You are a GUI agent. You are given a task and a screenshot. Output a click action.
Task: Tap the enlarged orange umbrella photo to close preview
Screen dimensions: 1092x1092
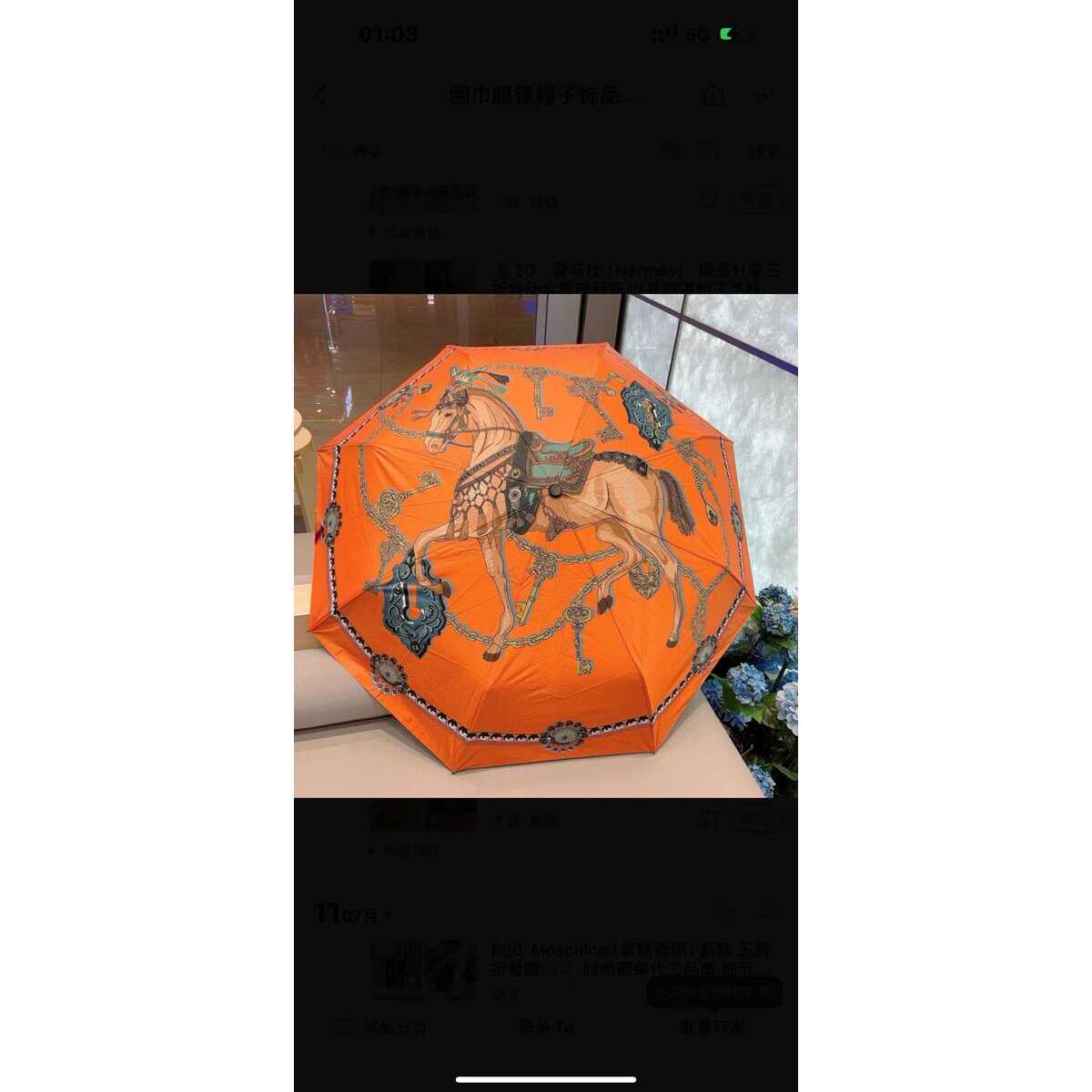pos(546,546)
